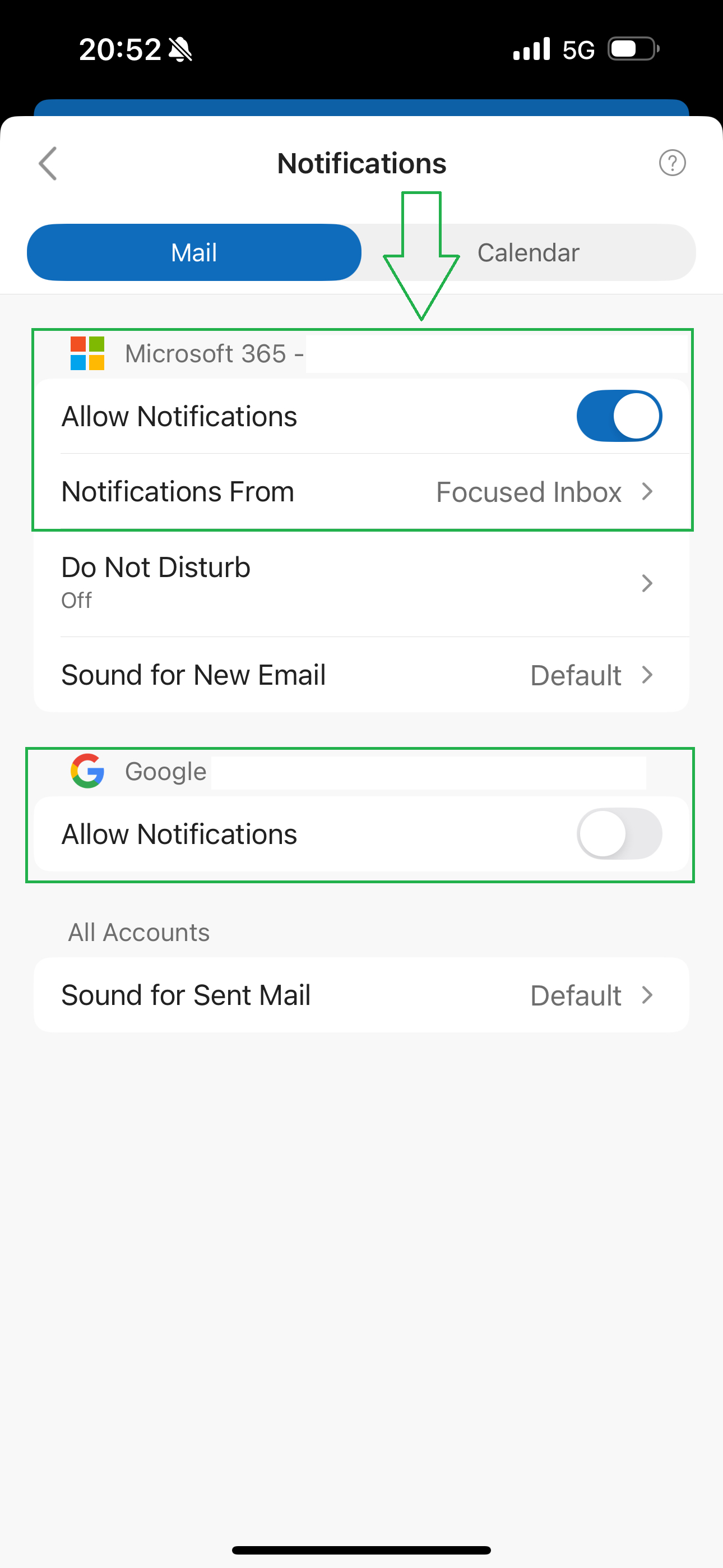723x1568 pixels.
Task: Enable Allow Notifications for Google account
Action: coord(618,834)
